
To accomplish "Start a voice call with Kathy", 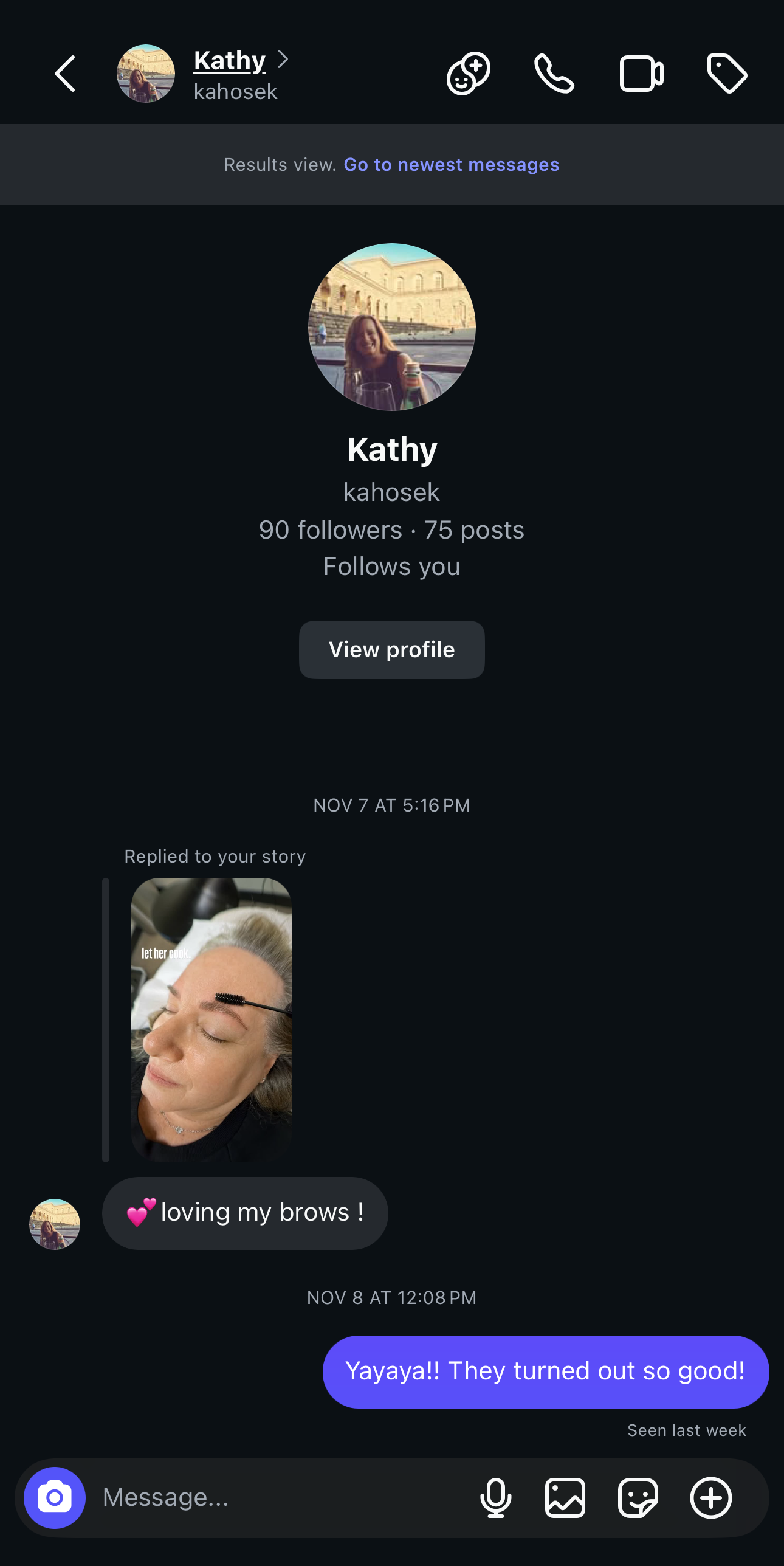I will click(x=554, y=74).
